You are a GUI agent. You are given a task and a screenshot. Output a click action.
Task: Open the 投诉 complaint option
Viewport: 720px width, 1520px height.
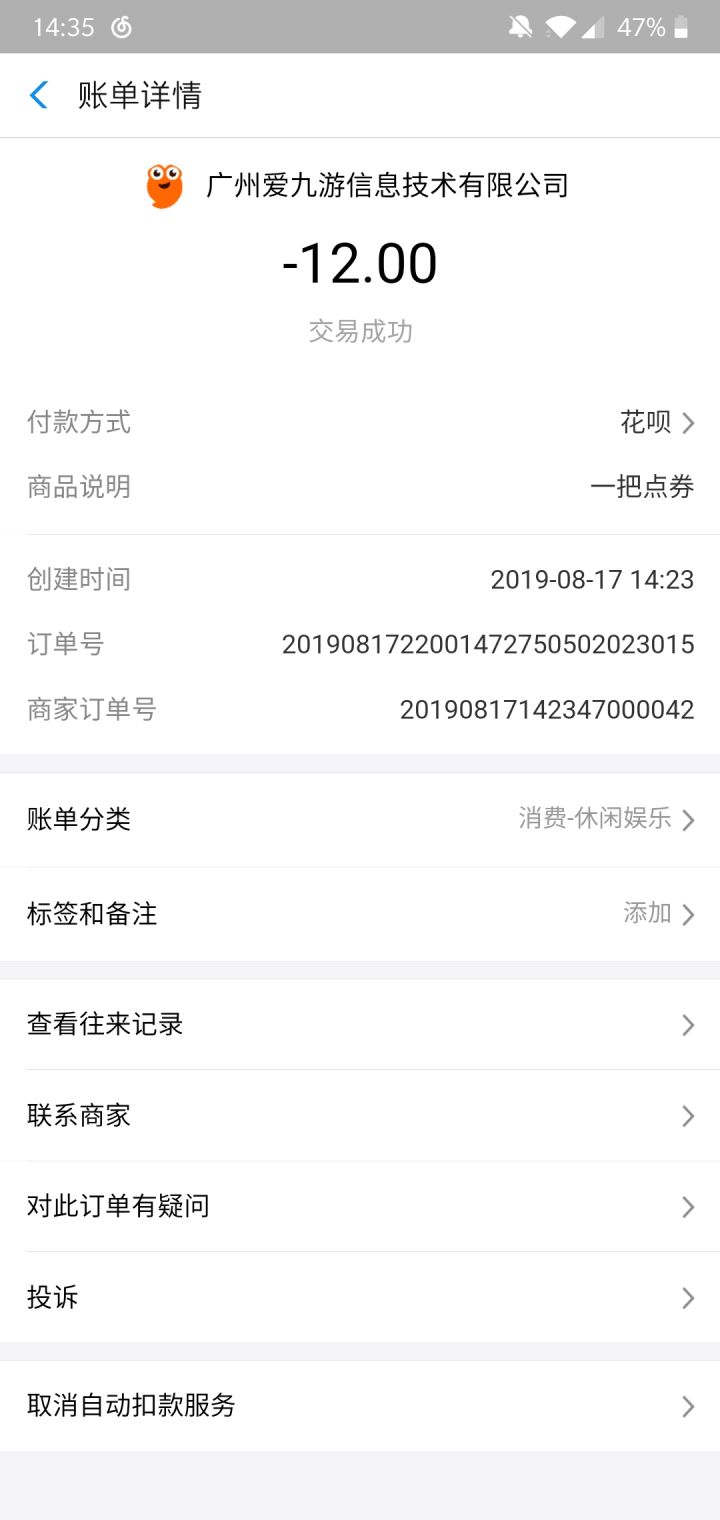click(x=360, y=1297)
